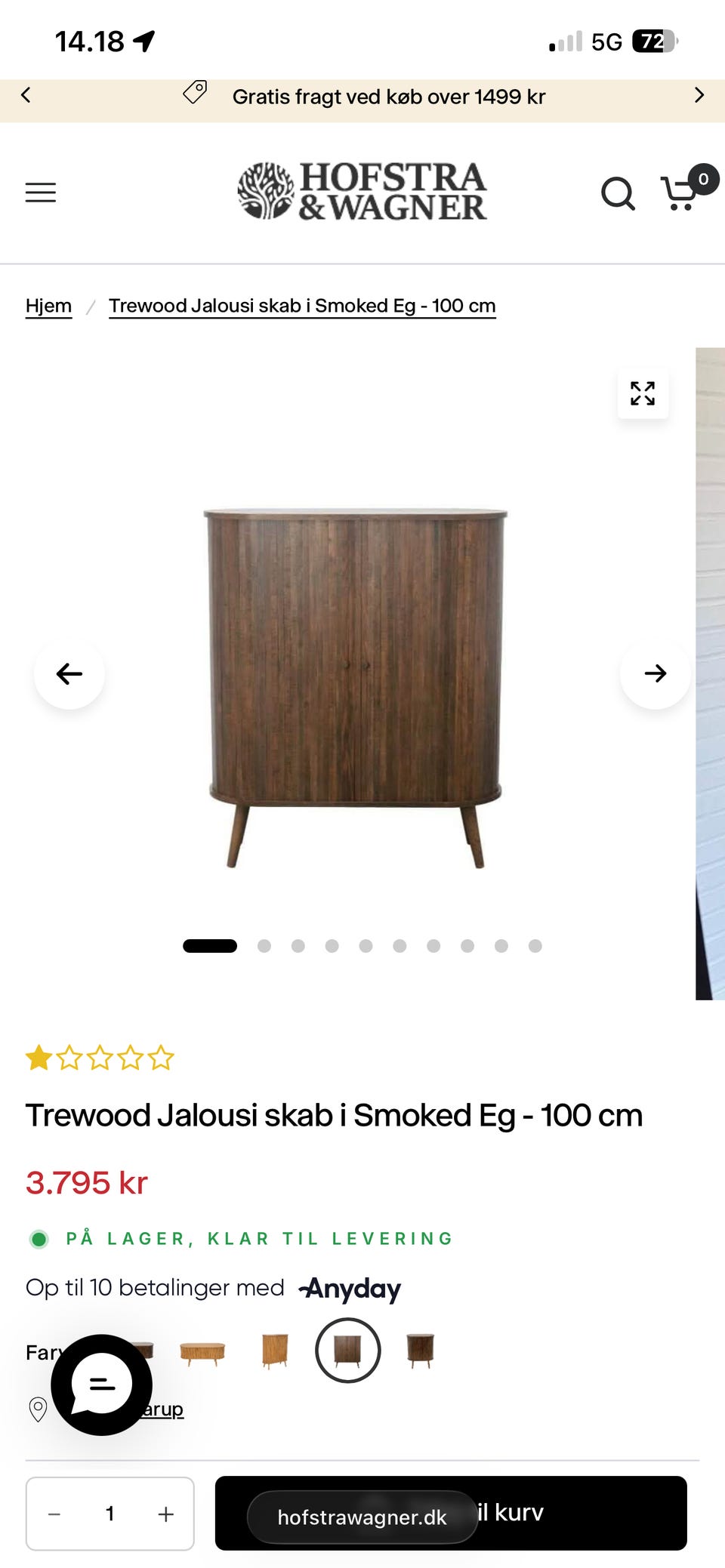
Task: Open the hamburger menu
Action: click(x=41, y=193)
